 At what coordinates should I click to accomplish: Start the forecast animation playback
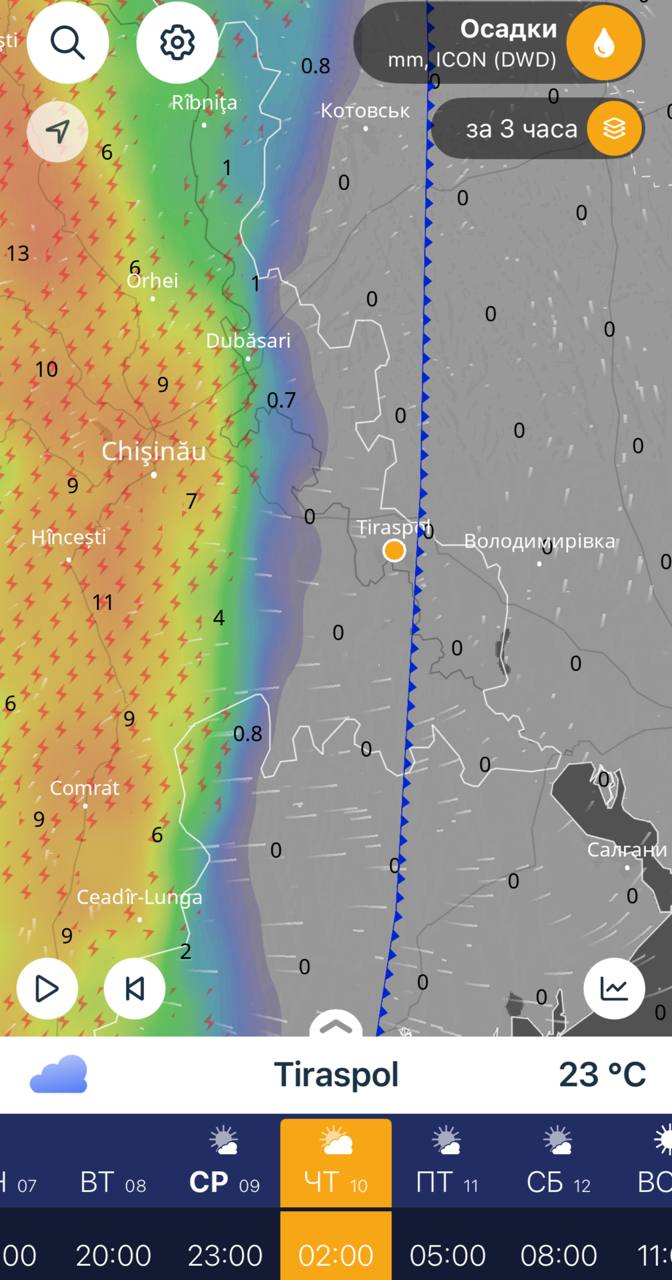[x=47, y=988]
